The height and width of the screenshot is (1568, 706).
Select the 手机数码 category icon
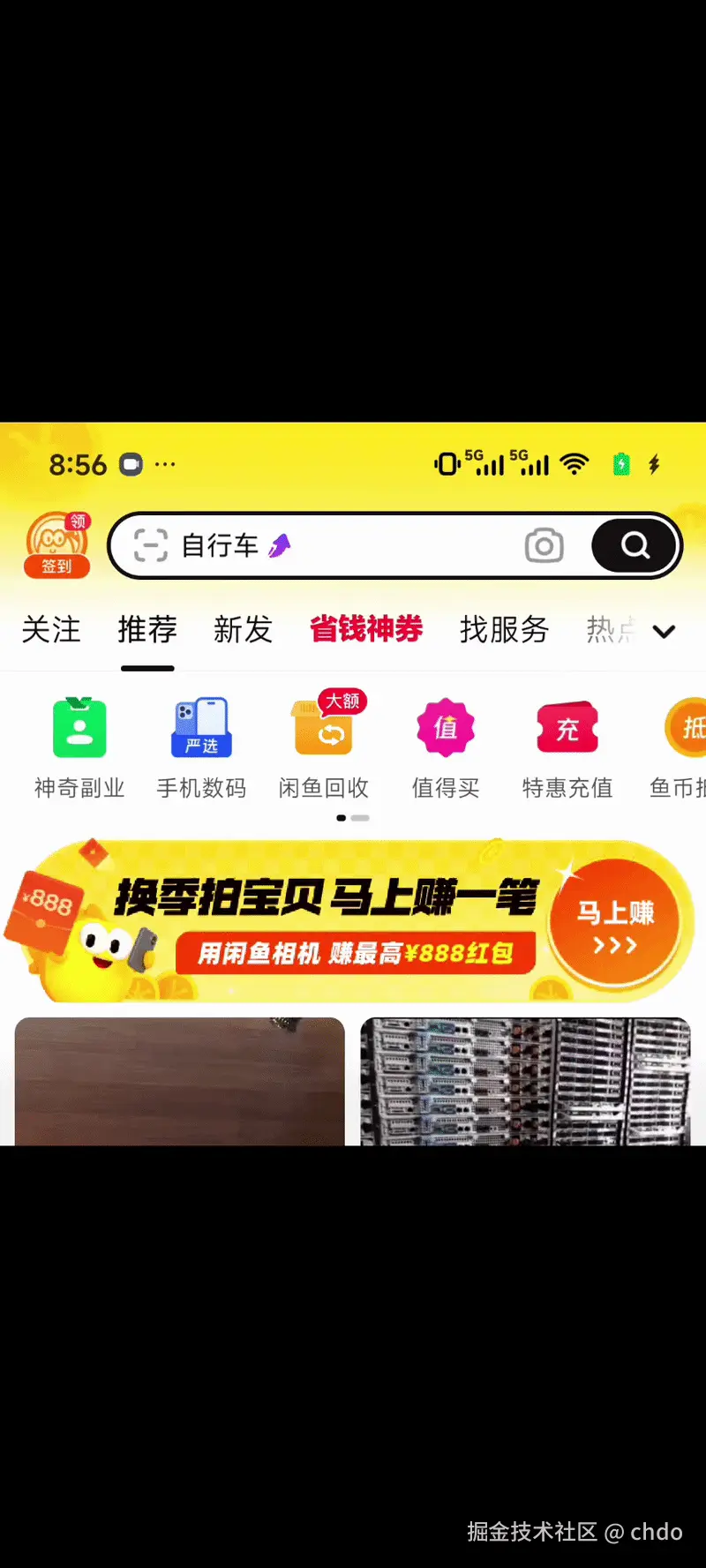coord(201,746)
